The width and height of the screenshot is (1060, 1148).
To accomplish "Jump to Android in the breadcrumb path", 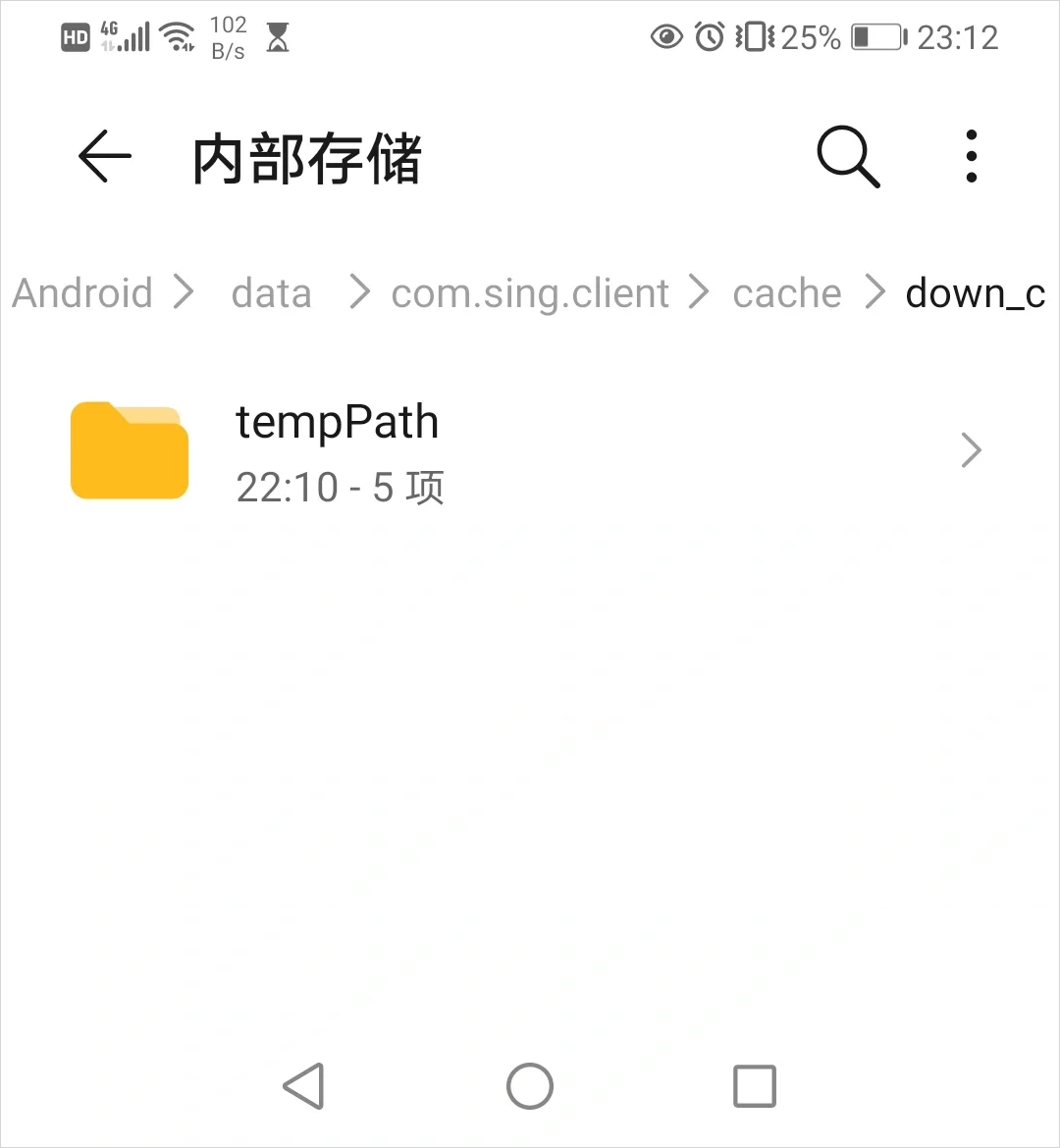I will click(x=82, y=293).
